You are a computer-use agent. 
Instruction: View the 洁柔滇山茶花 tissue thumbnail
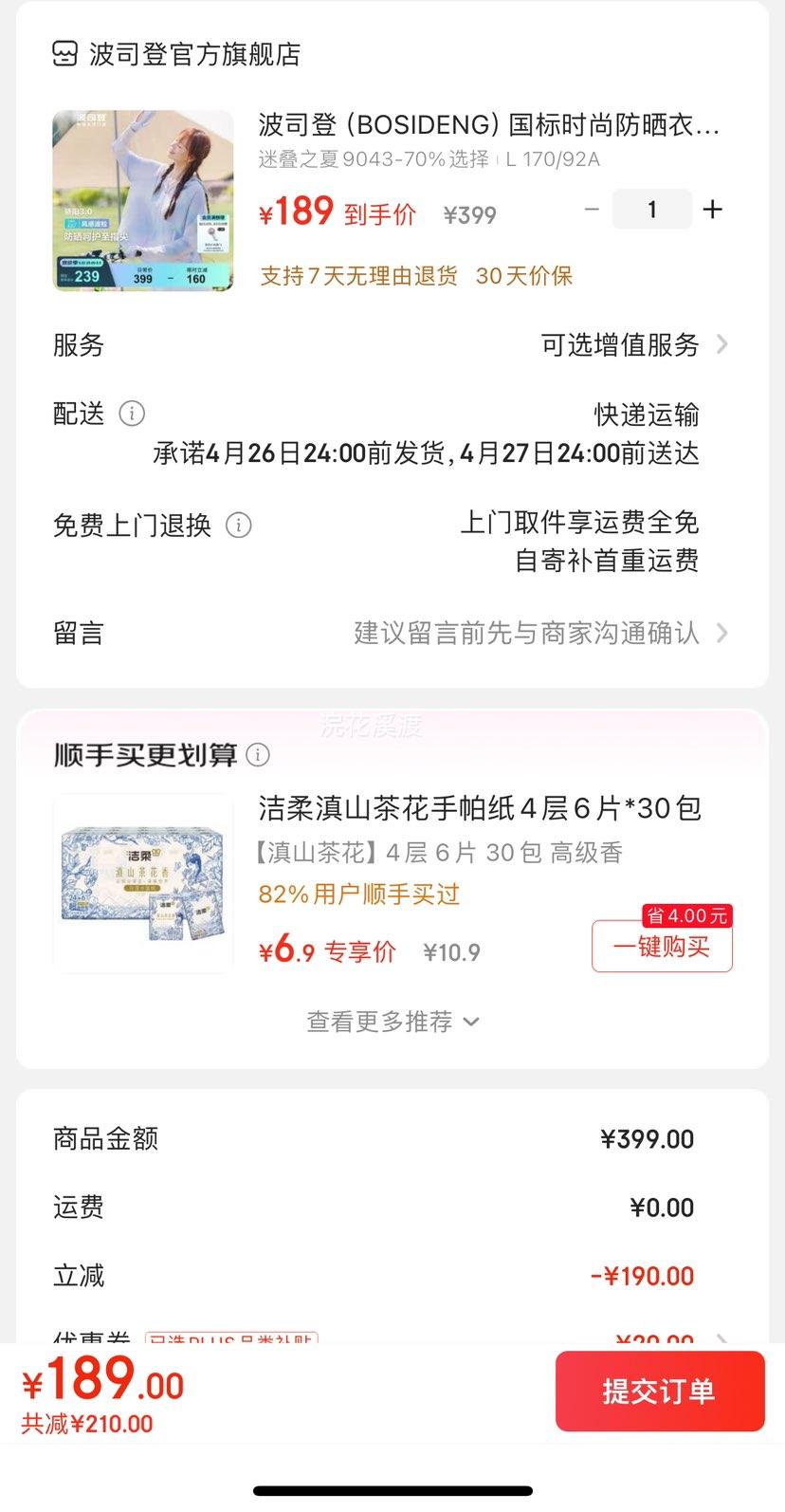(142, 883)
